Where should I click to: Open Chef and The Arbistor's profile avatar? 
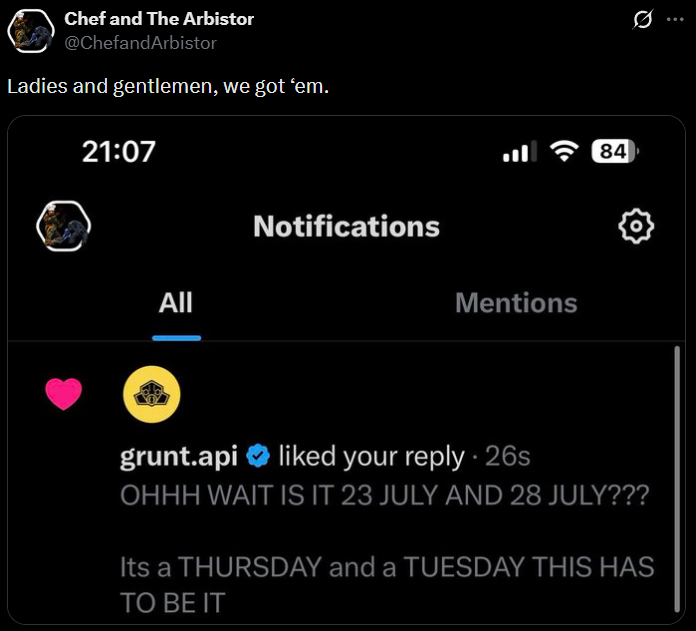tap(31, 31)
